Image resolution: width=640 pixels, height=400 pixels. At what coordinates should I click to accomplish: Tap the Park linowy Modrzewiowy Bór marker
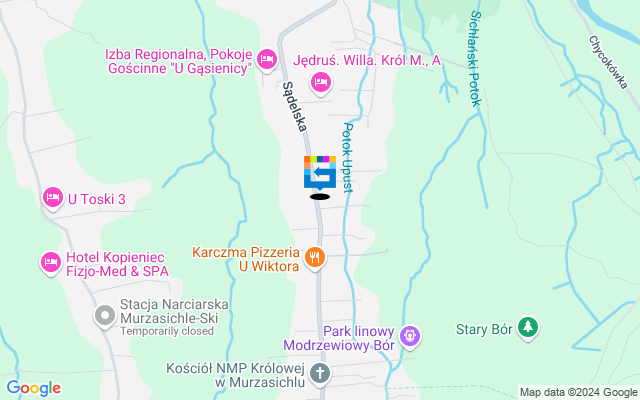pos(408,336)
